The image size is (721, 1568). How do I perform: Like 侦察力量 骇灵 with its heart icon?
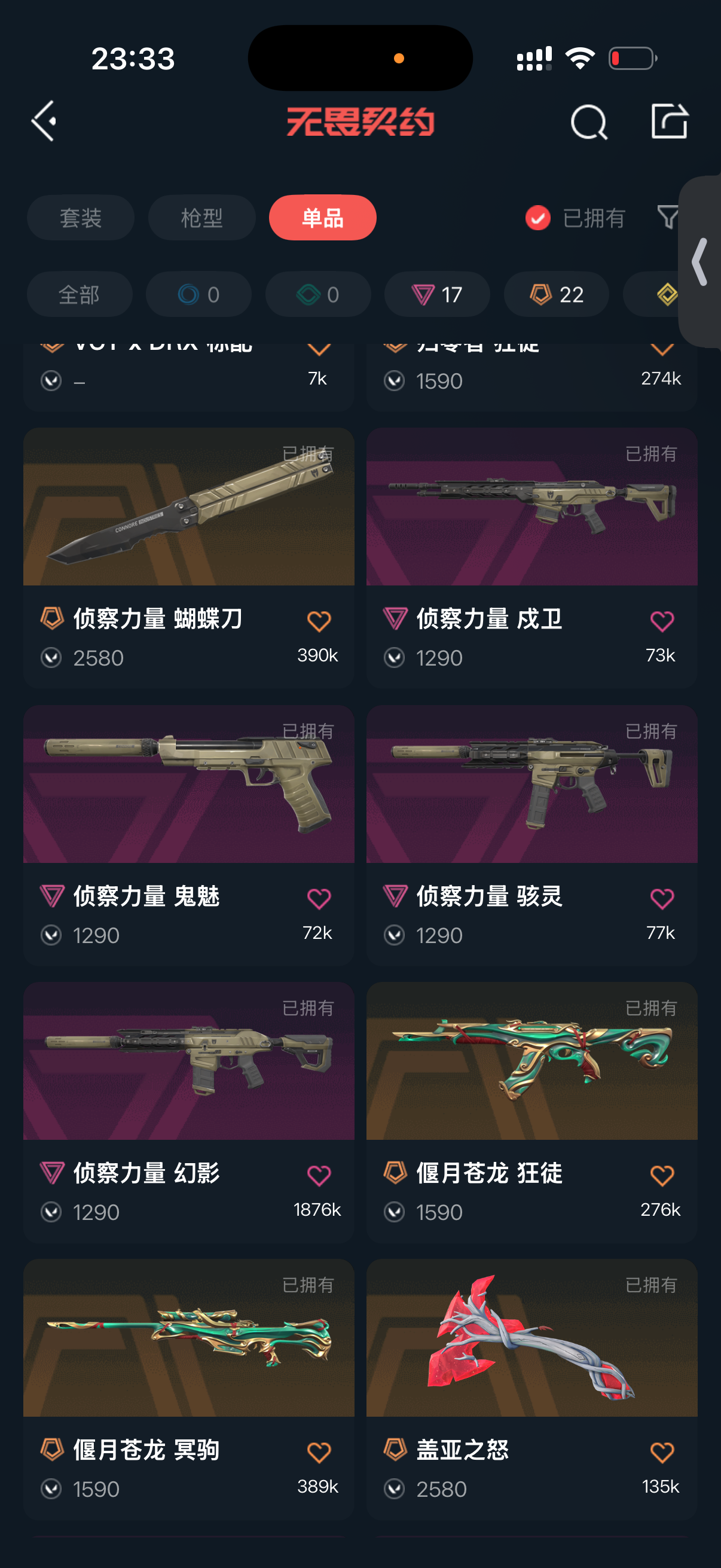(662, 898)
